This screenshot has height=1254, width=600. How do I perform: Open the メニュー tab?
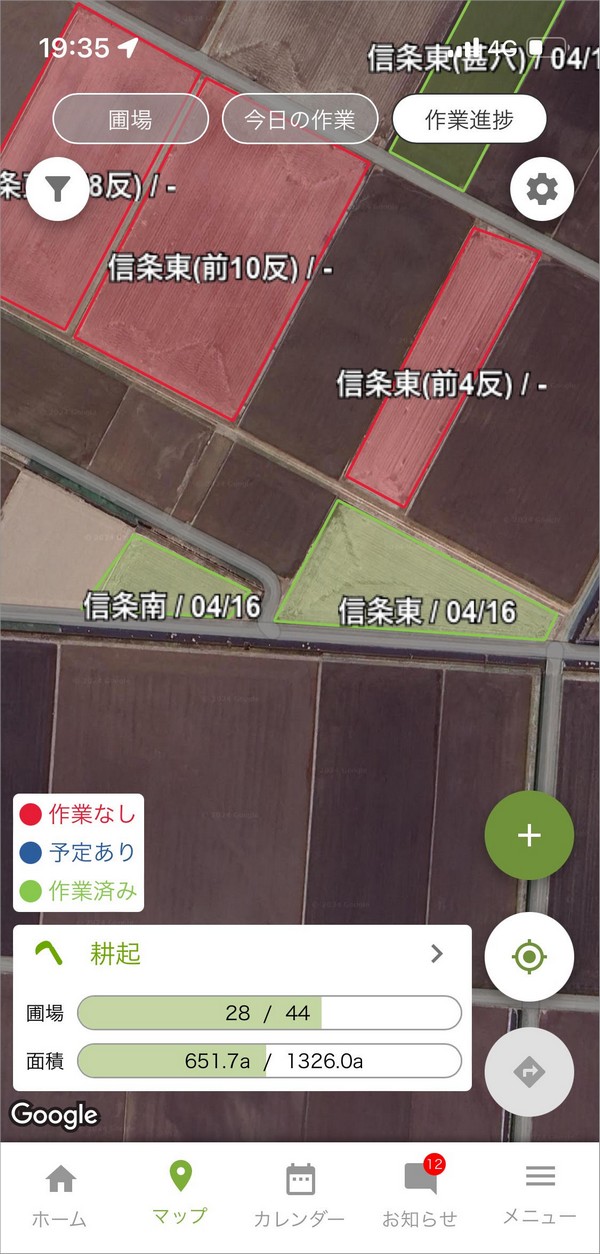coord(539,1195)
